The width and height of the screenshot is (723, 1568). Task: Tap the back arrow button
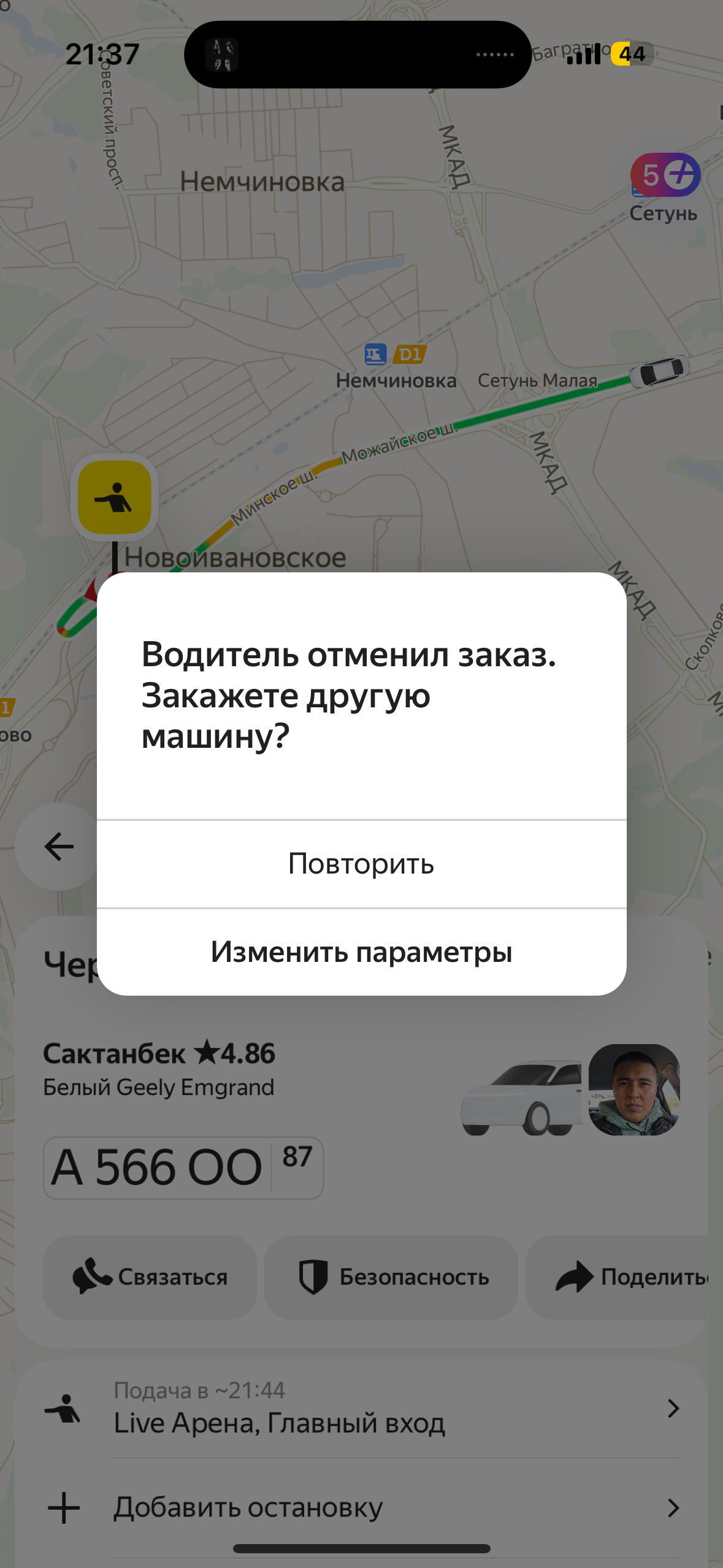(58, 847)
